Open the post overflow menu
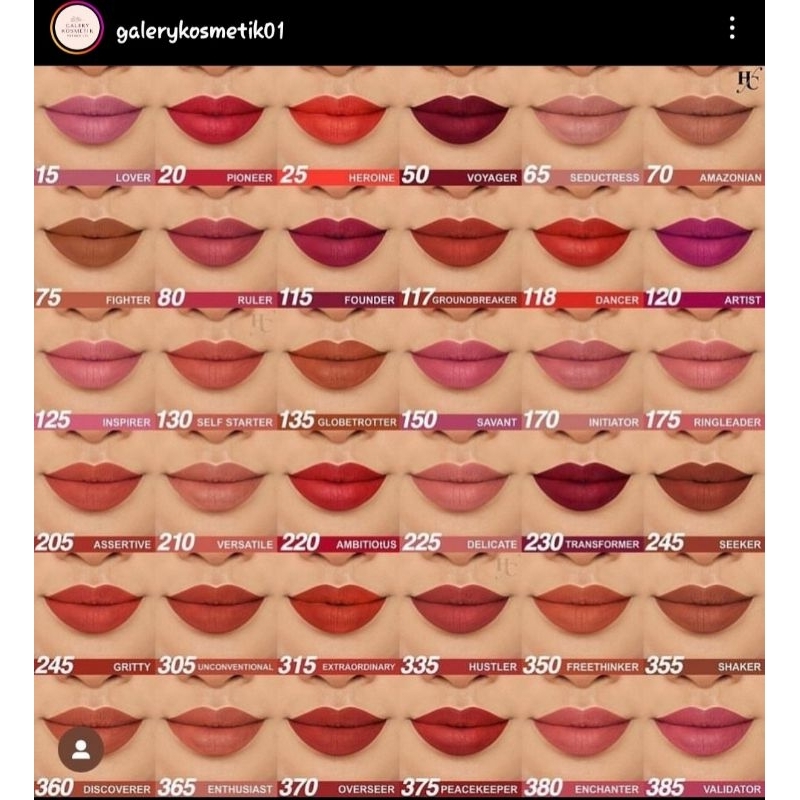The width and height of the screenshot is (800, 800). [732, 29]
